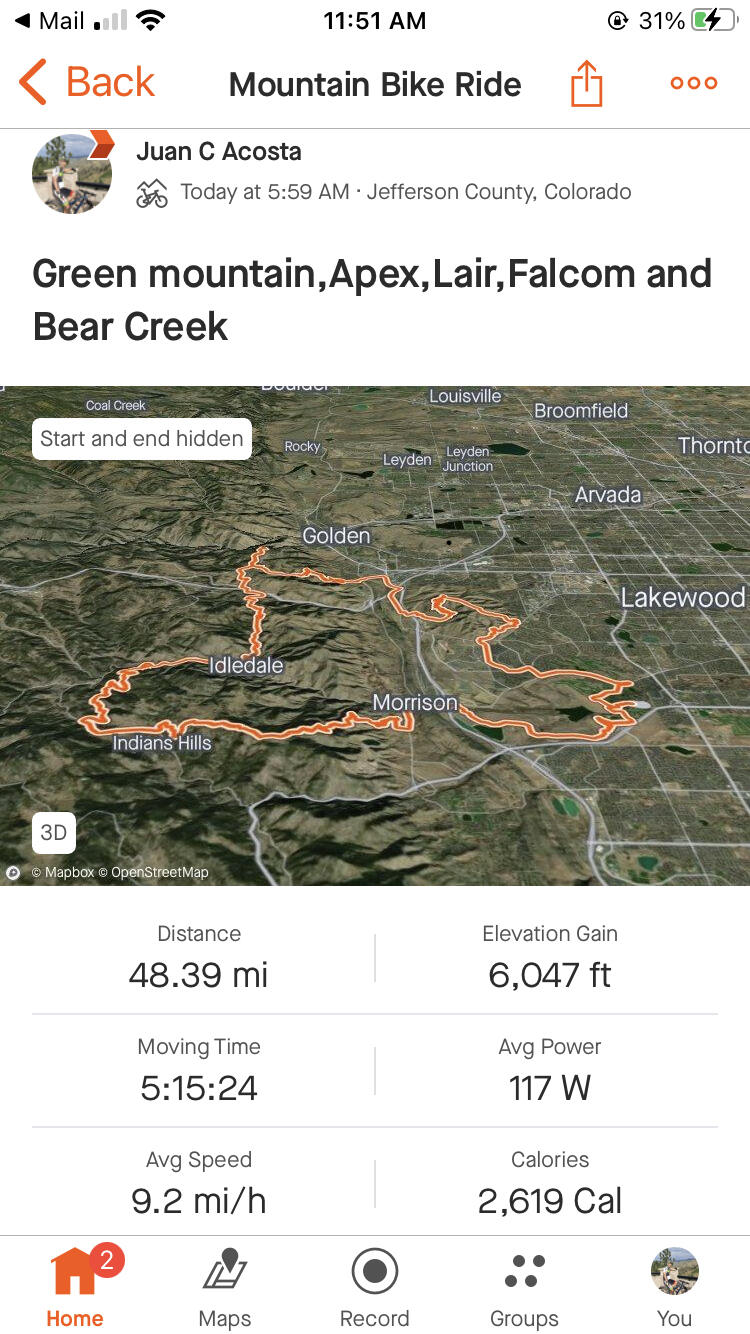
Task: Open the ride route map
Action: (x=375, y=636)
